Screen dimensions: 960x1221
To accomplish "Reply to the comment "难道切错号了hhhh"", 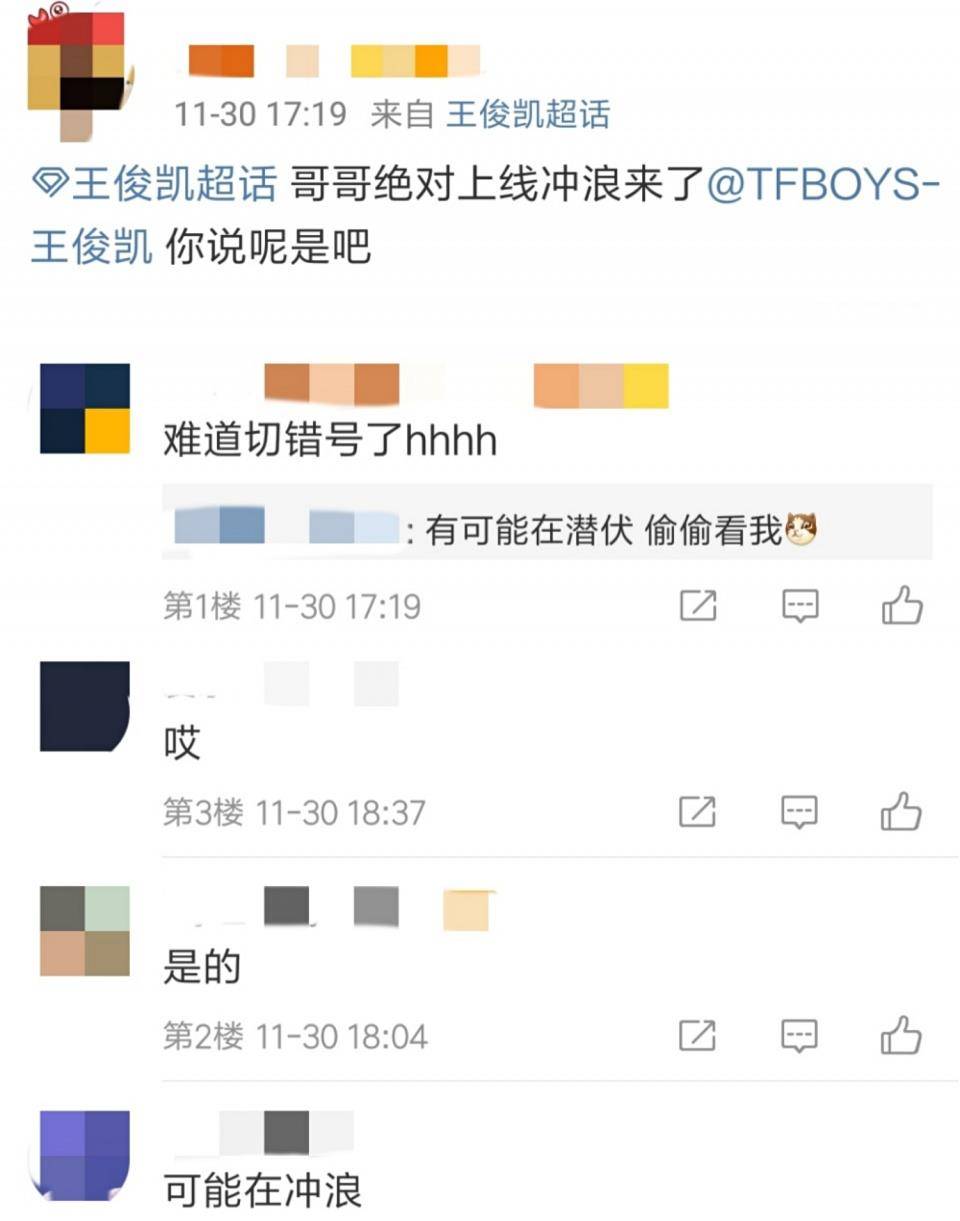I will [x=799, y=606].
